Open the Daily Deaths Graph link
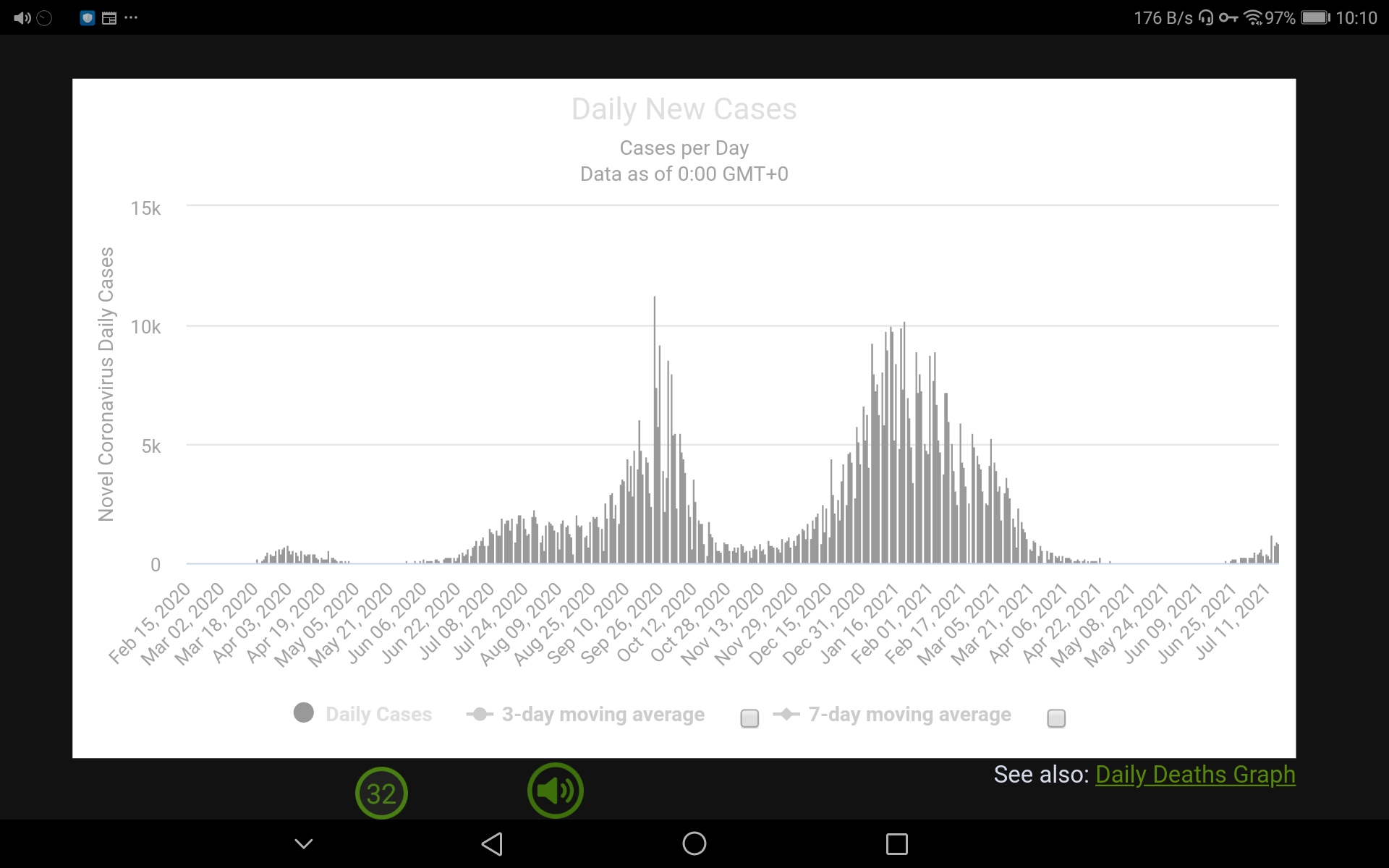Image resolution: width=1389 pixels, height=868 pixels. pyautogui.click(x=1195, y=775)
